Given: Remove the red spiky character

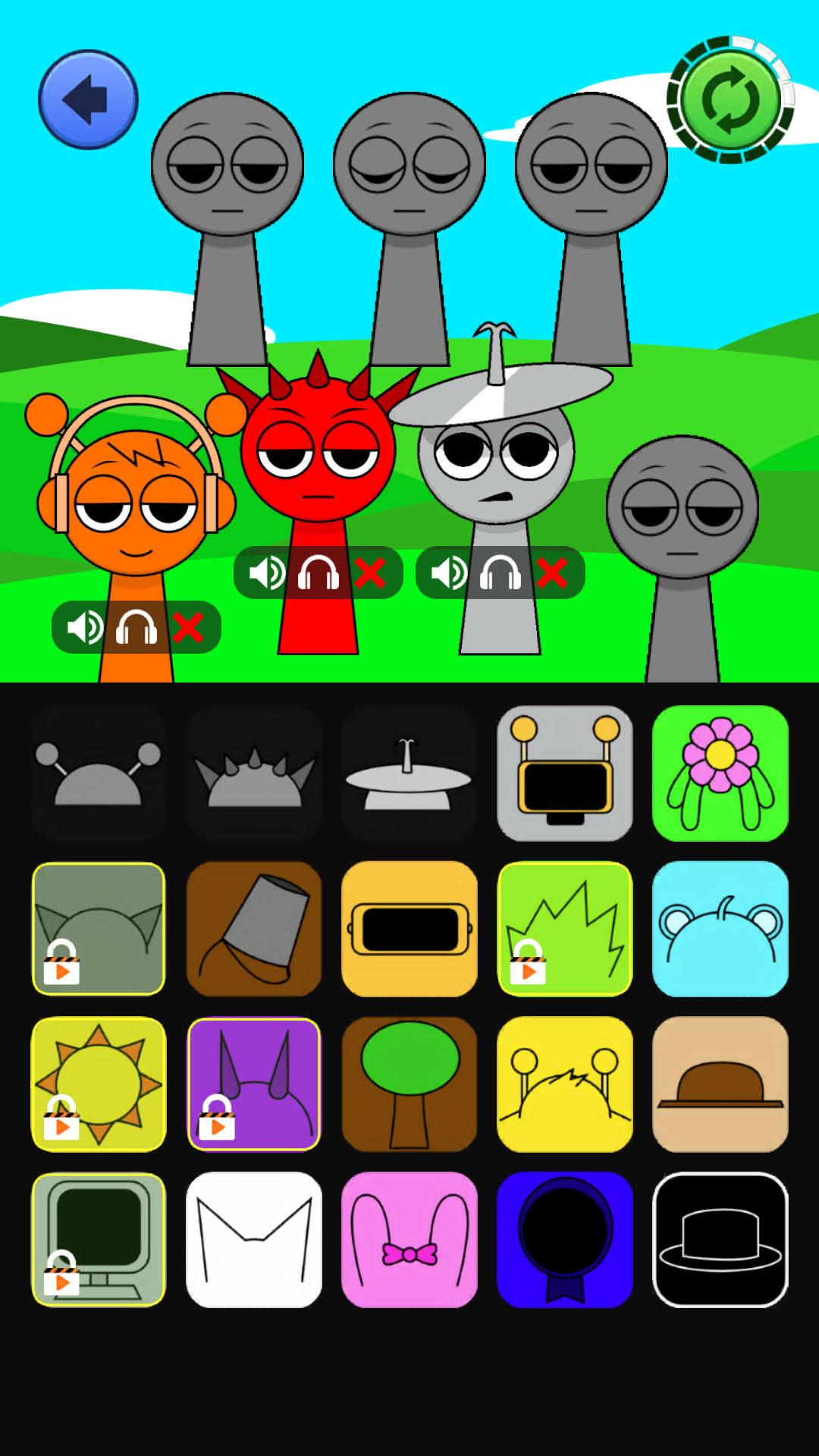Looking at the screenshot, I should (x=370, y=573).
